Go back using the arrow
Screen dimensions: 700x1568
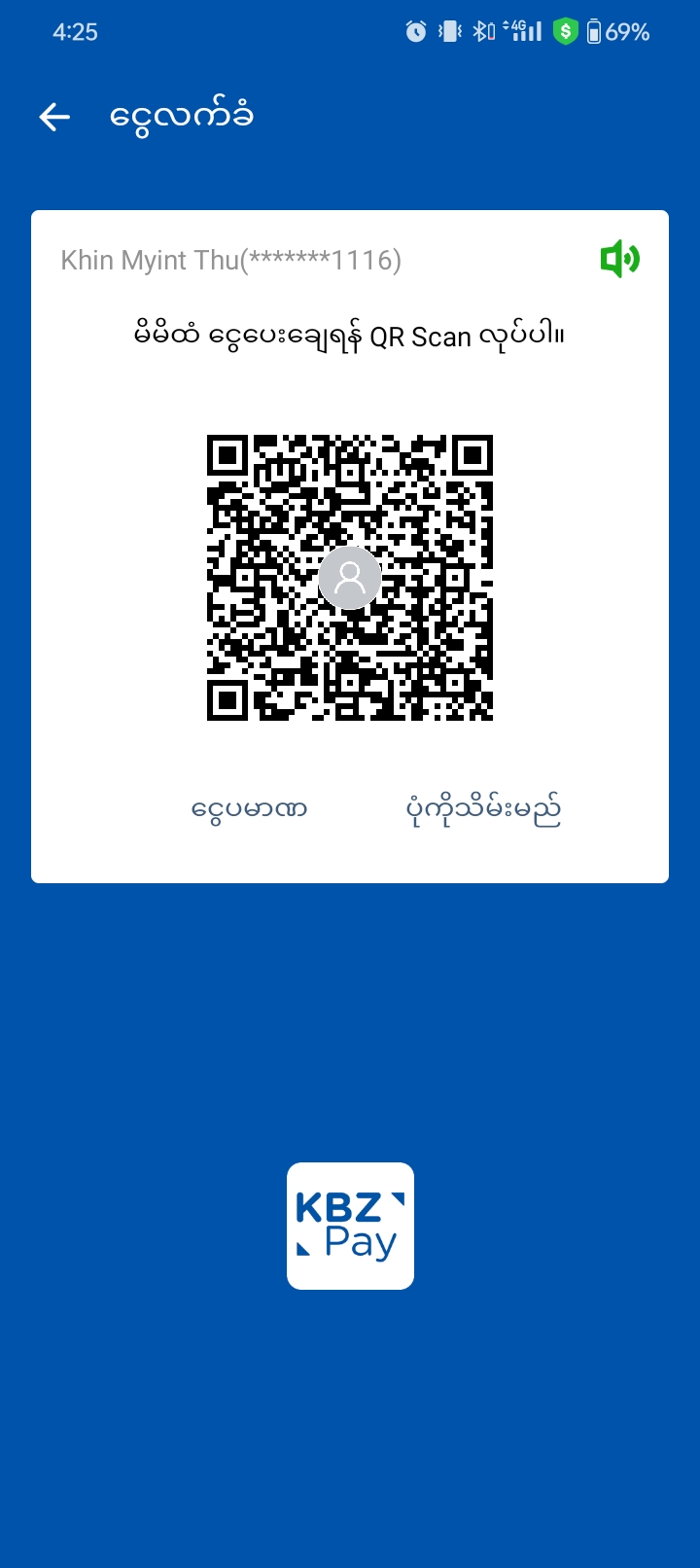(x=54, y=118)
